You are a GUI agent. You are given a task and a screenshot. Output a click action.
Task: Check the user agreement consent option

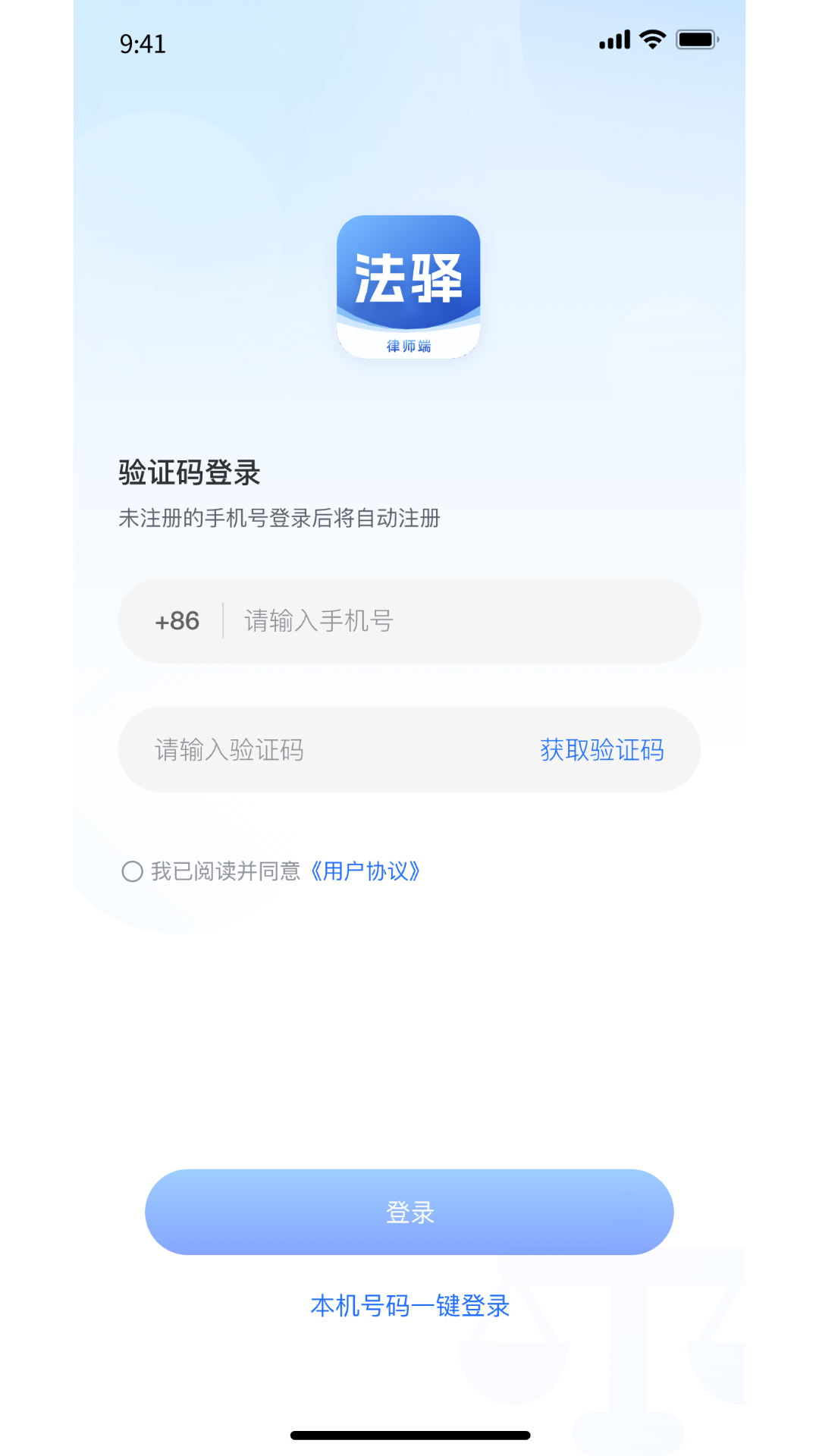pos(133,872)
